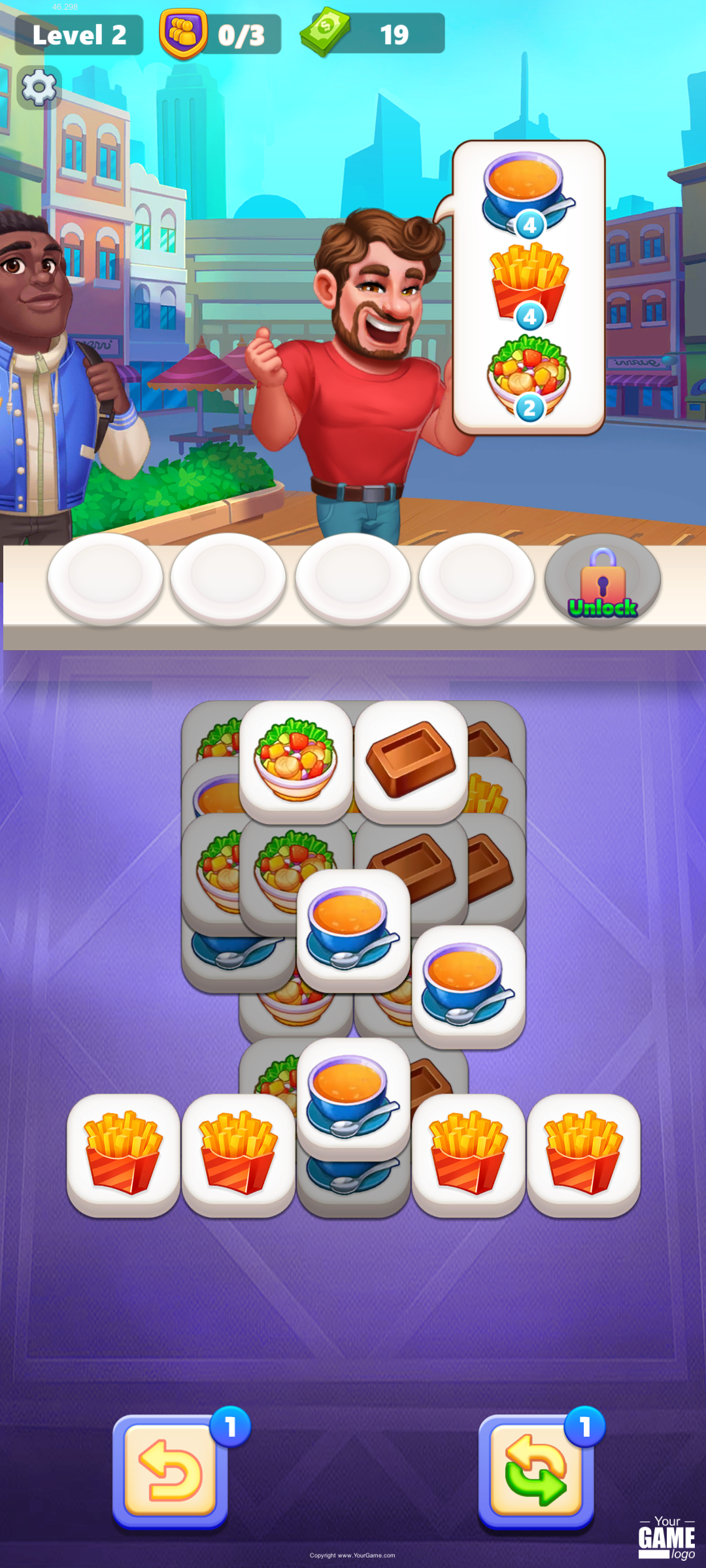Pick the uncovered chocolate bar tile

click(411, 760)
